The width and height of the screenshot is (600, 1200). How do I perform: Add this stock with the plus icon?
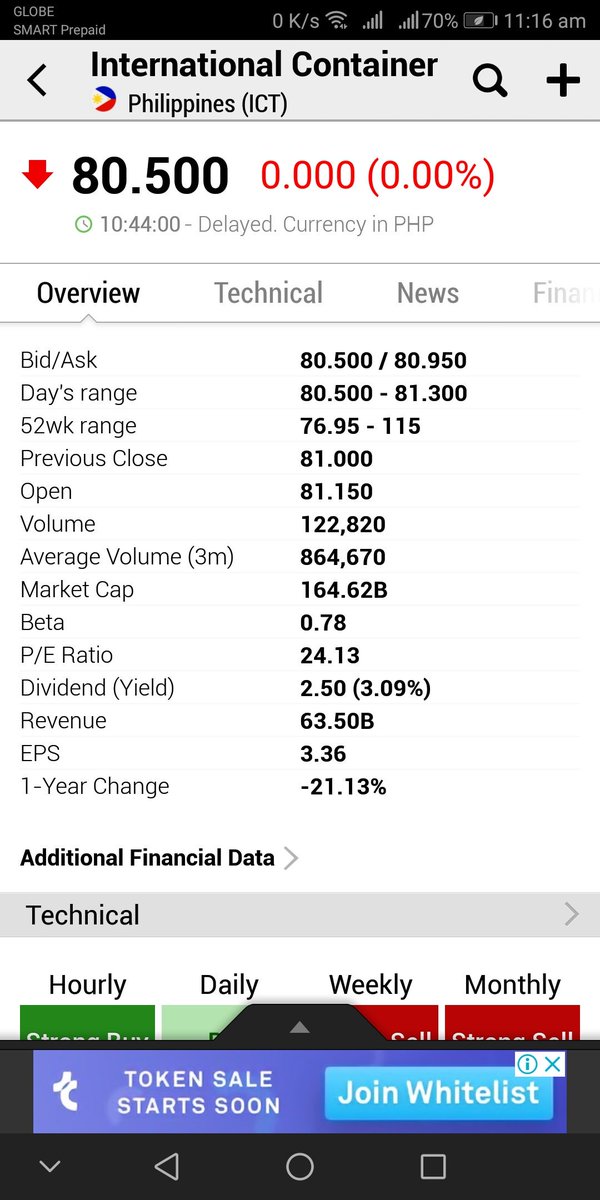(563, 80)
